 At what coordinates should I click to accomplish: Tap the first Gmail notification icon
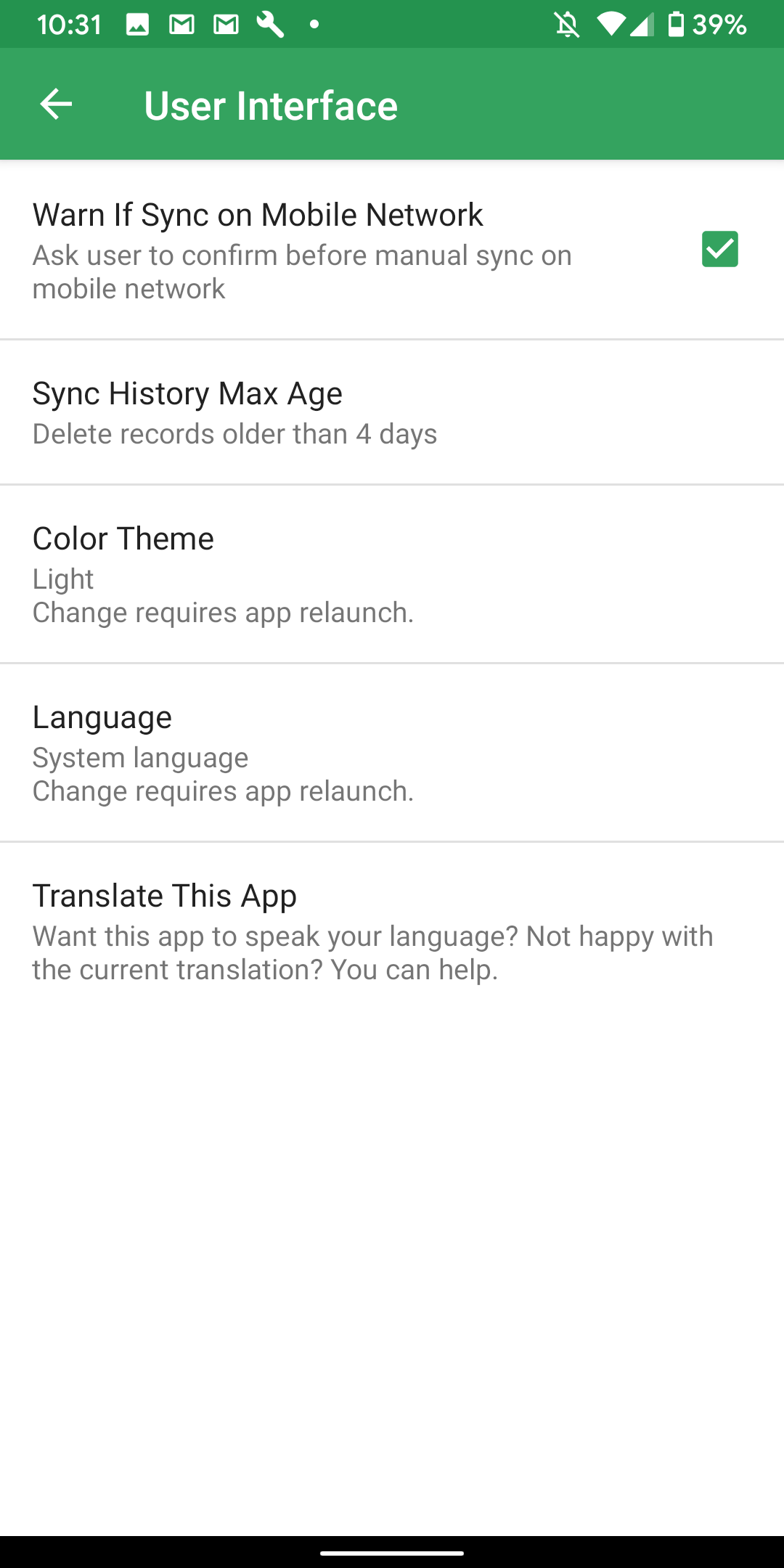pyautogui.click(x=180, y=24)
